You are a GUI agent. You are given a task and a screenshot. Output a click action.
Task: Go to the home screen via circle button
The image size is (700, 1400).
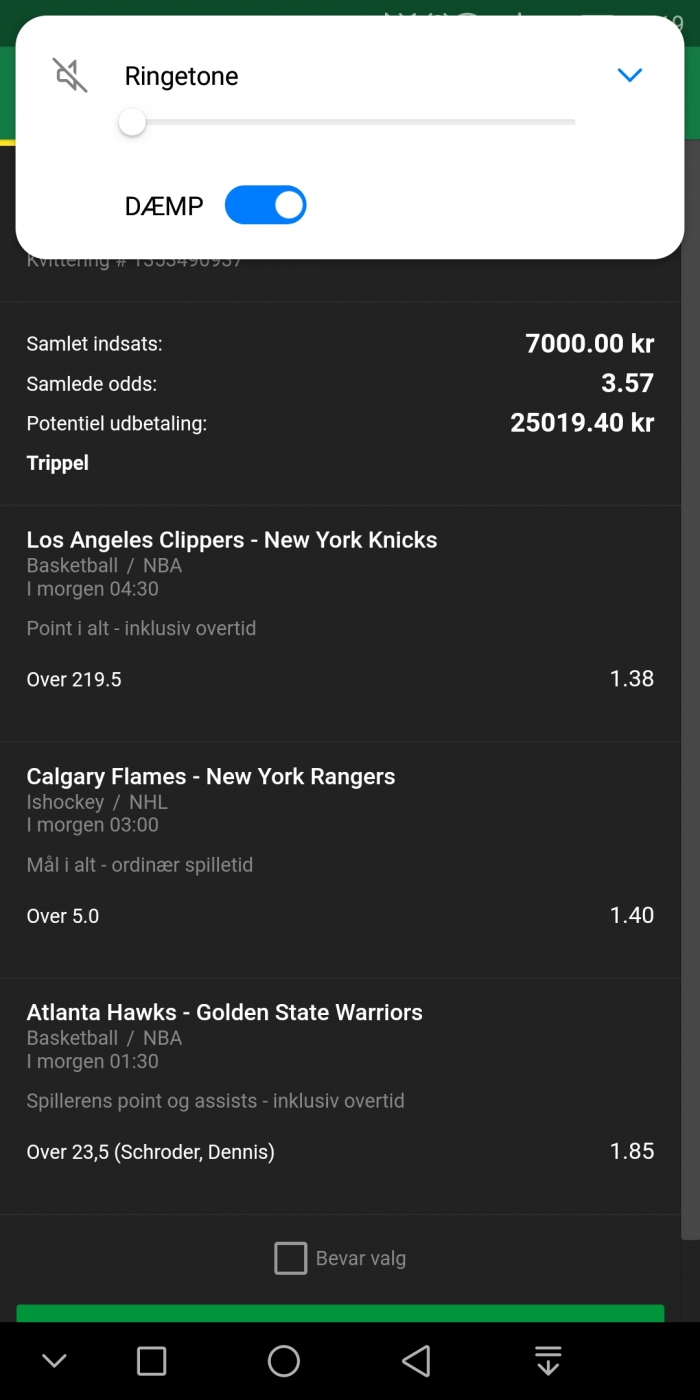click(x=284, y=1361)
